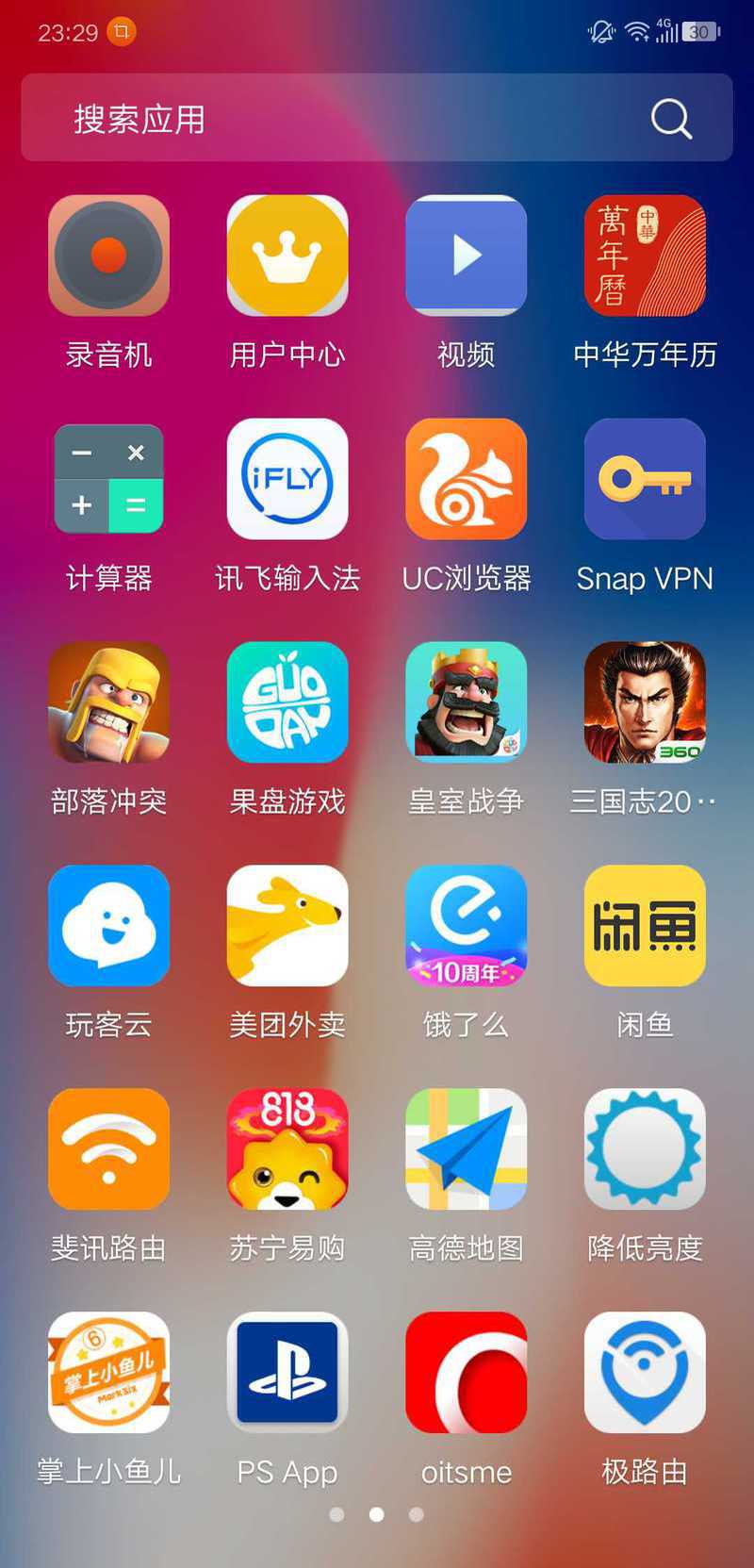Launch PS App
This screenshot has height=1568, width=754.
click(287, 1373)
